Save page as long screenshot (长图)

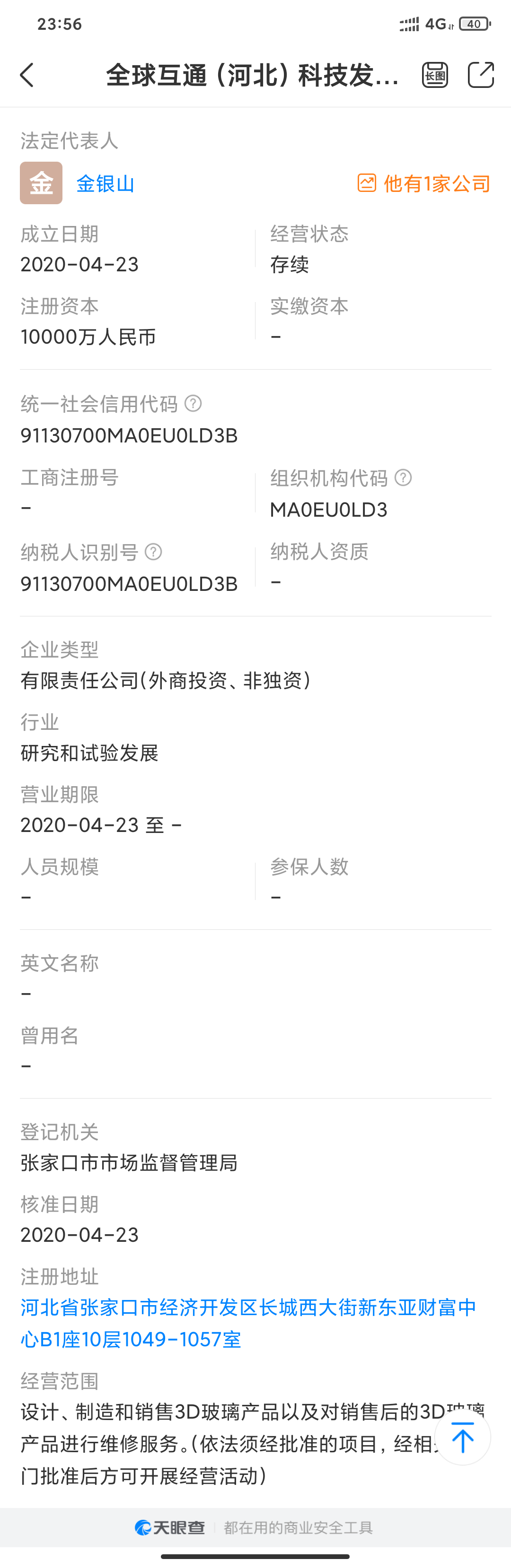(x=435, y=76)
